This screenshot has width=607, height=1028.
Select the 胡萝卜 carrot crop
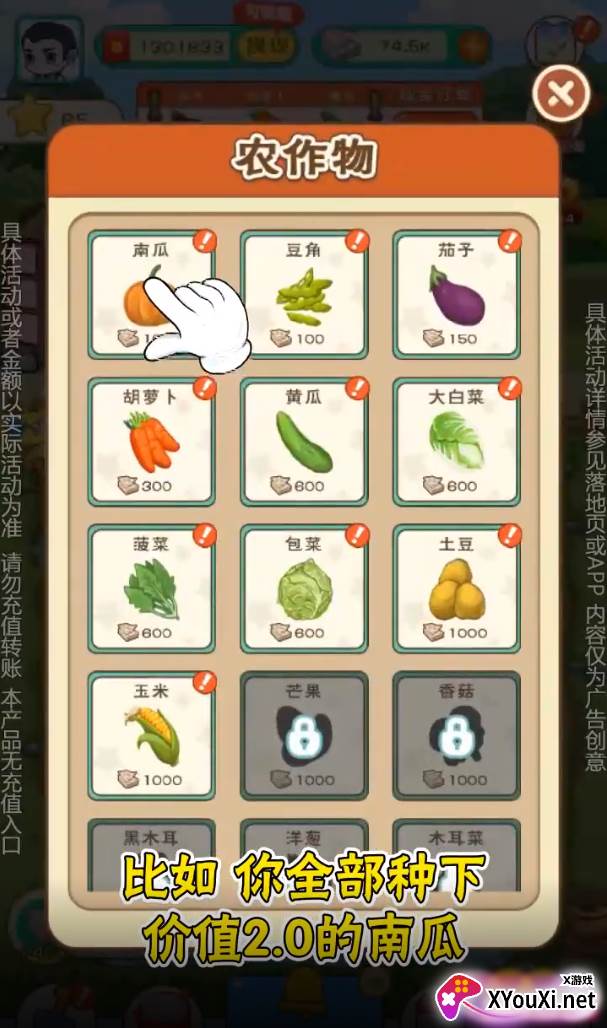(151, 441)
